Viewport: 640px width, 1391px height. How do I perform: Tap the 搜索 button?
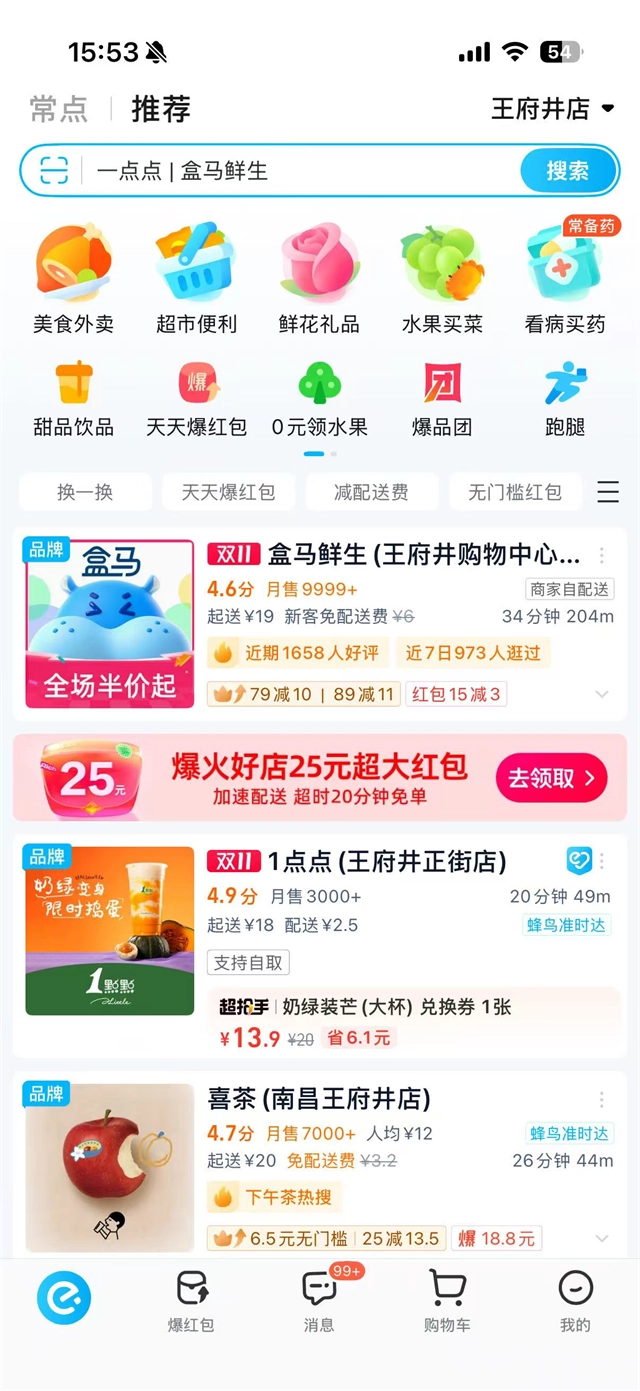pos(567,171)
